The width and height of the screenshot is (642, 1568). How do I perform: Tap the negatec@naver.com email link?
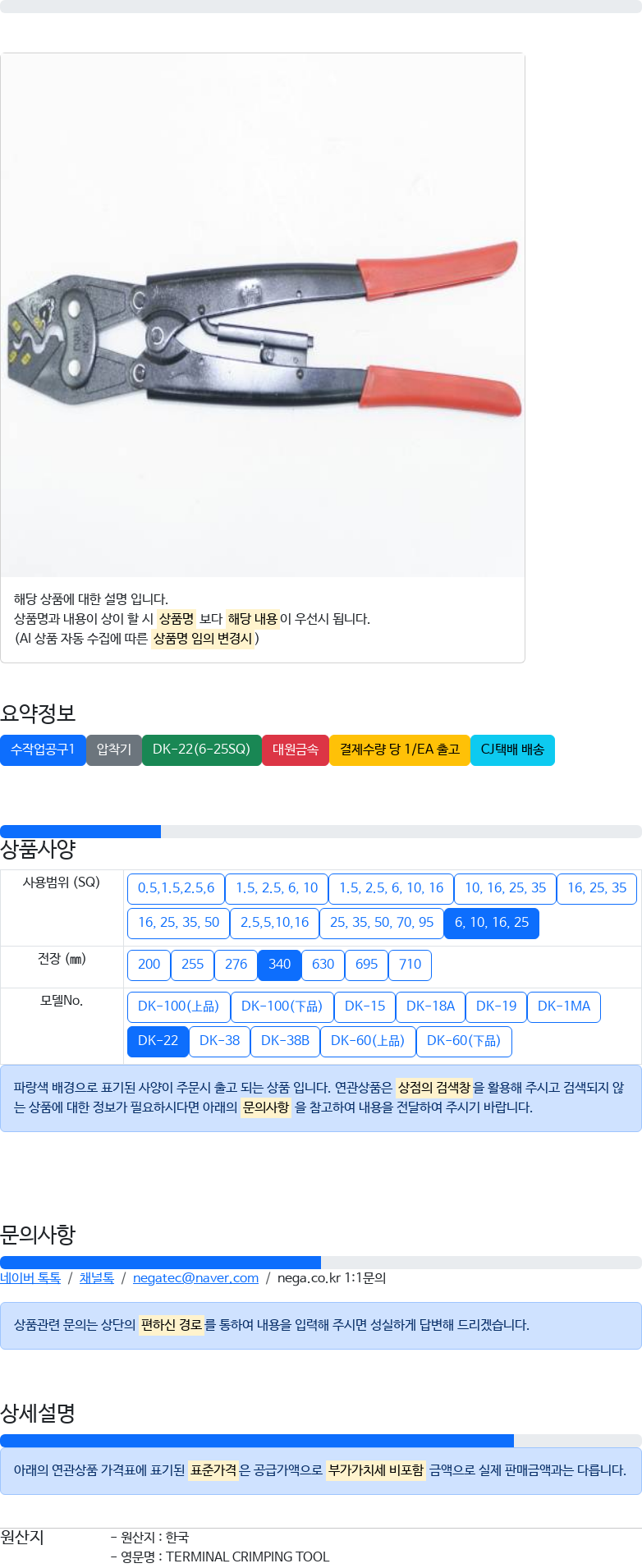[195, 1278]
